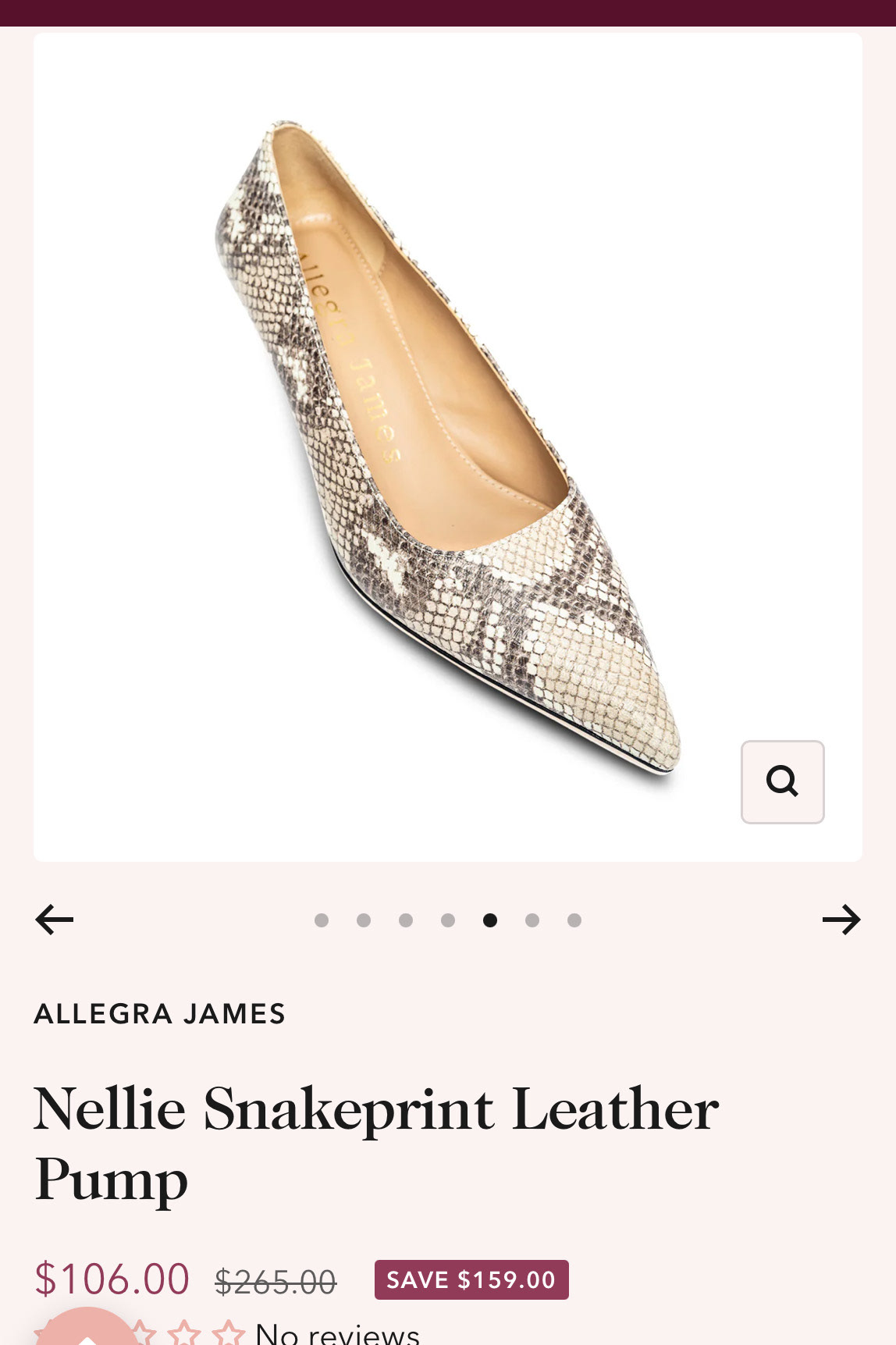Screen dimensions: 896x1345
Task: Tap the pink floating button at the bottom
Action: point(86,1327)
